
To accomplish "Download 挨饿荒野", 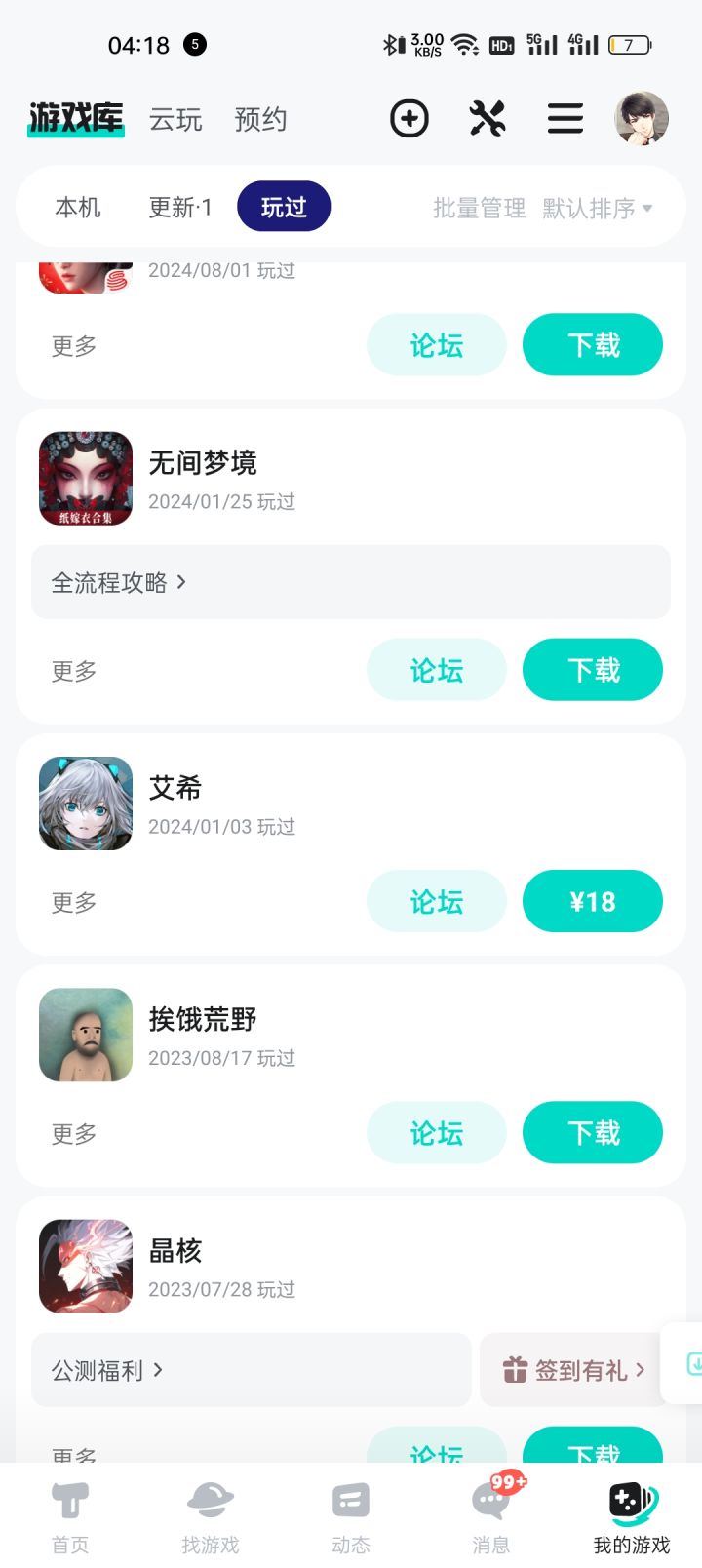I will click(593, 1133).
